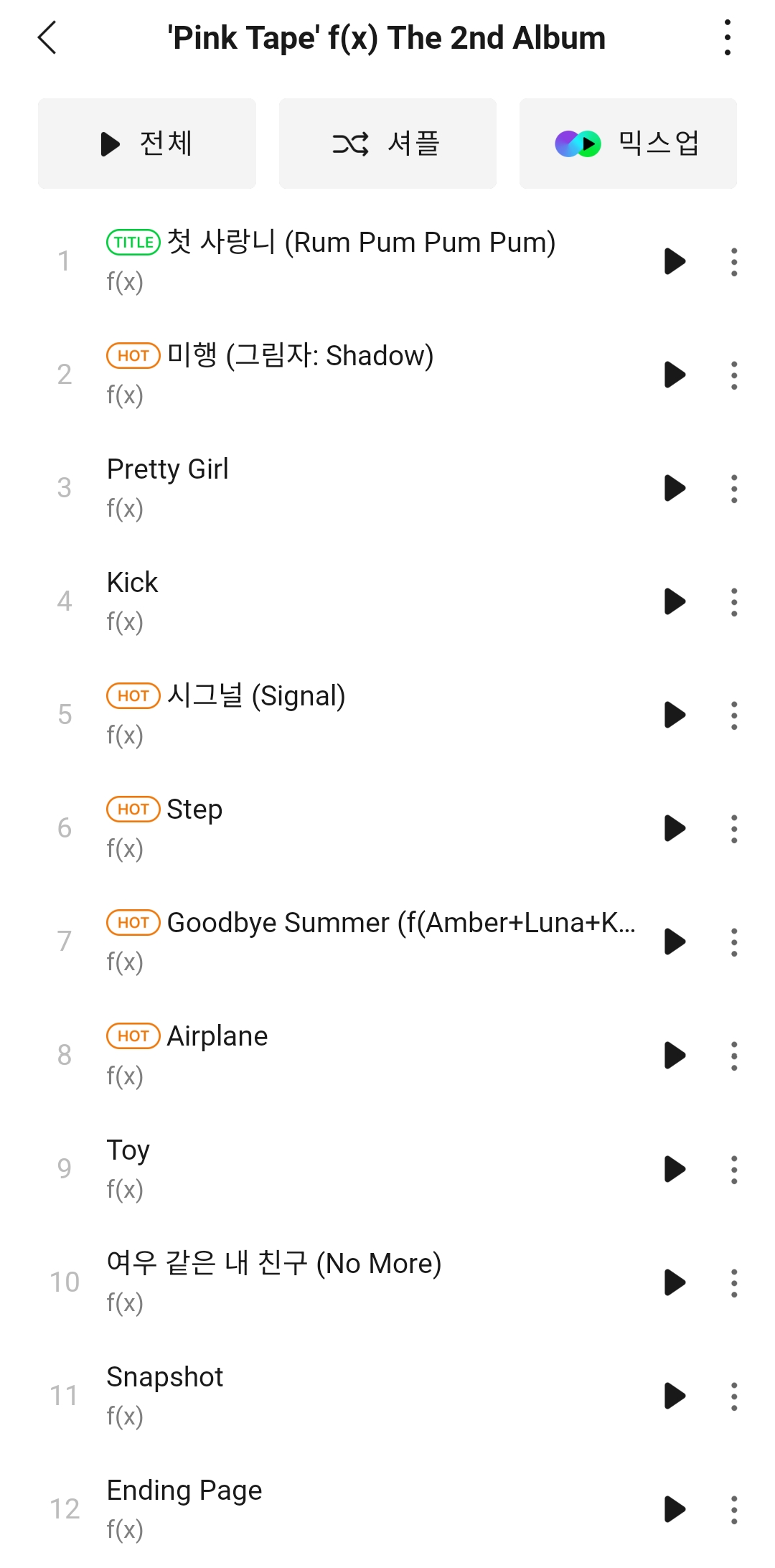
Task: Open more options for 미행 (Shadow)
Action: point(733,375)
